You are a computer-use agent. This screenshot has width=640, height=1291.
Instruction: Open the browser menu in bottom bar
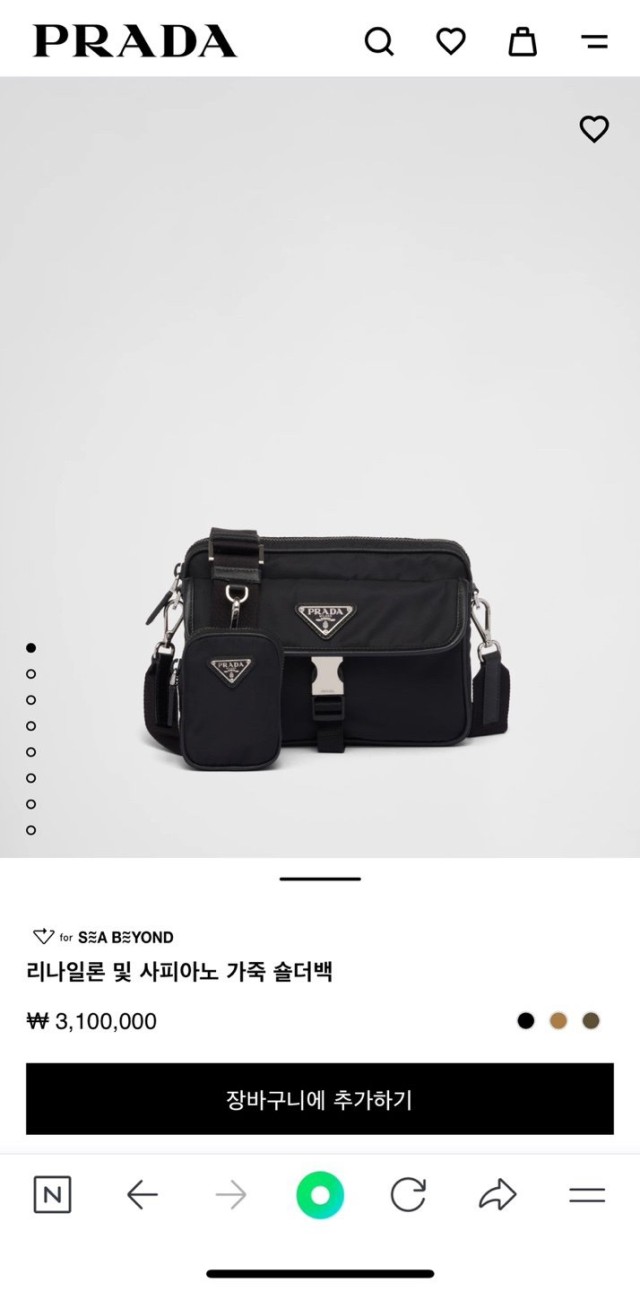[x=587, y=1195]
